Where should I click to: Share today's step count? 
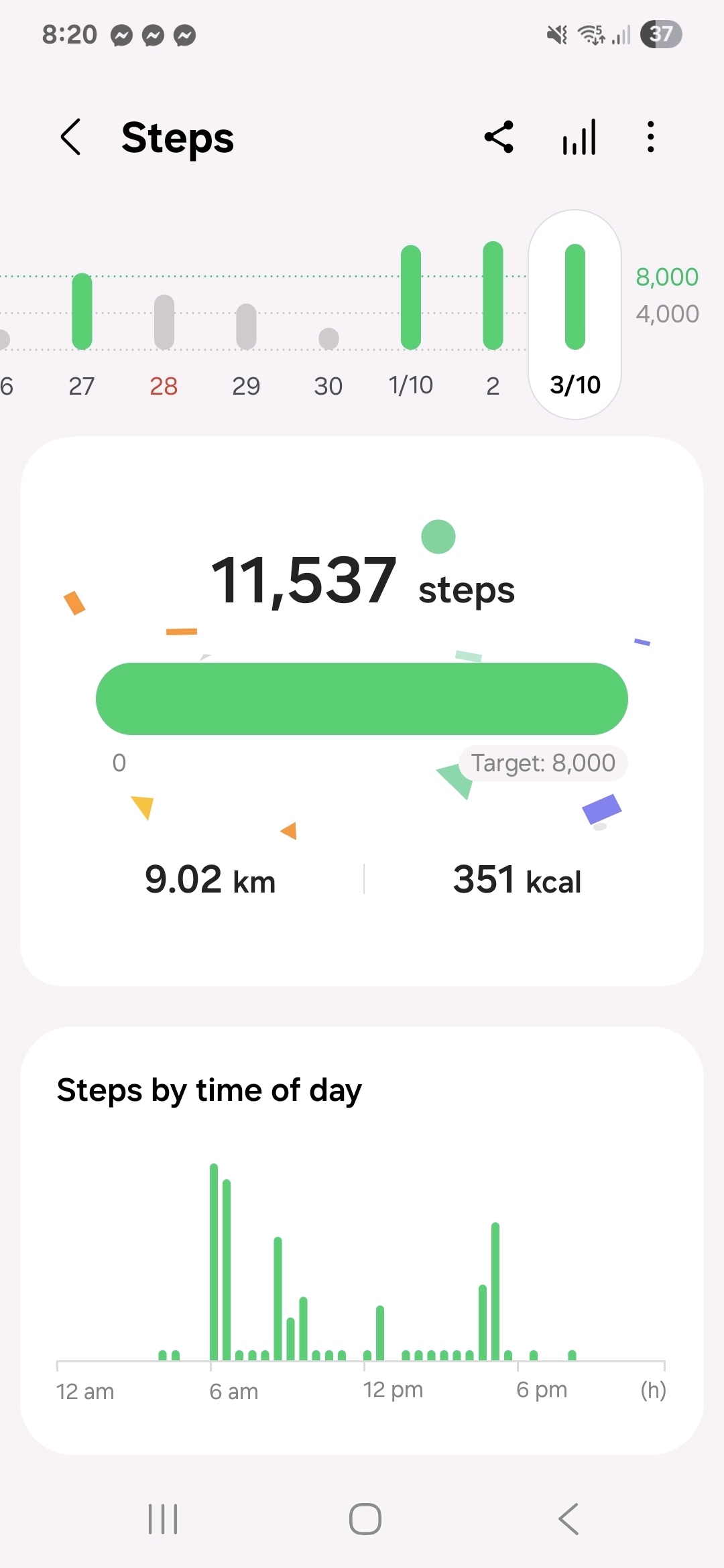tap(499, 137)
